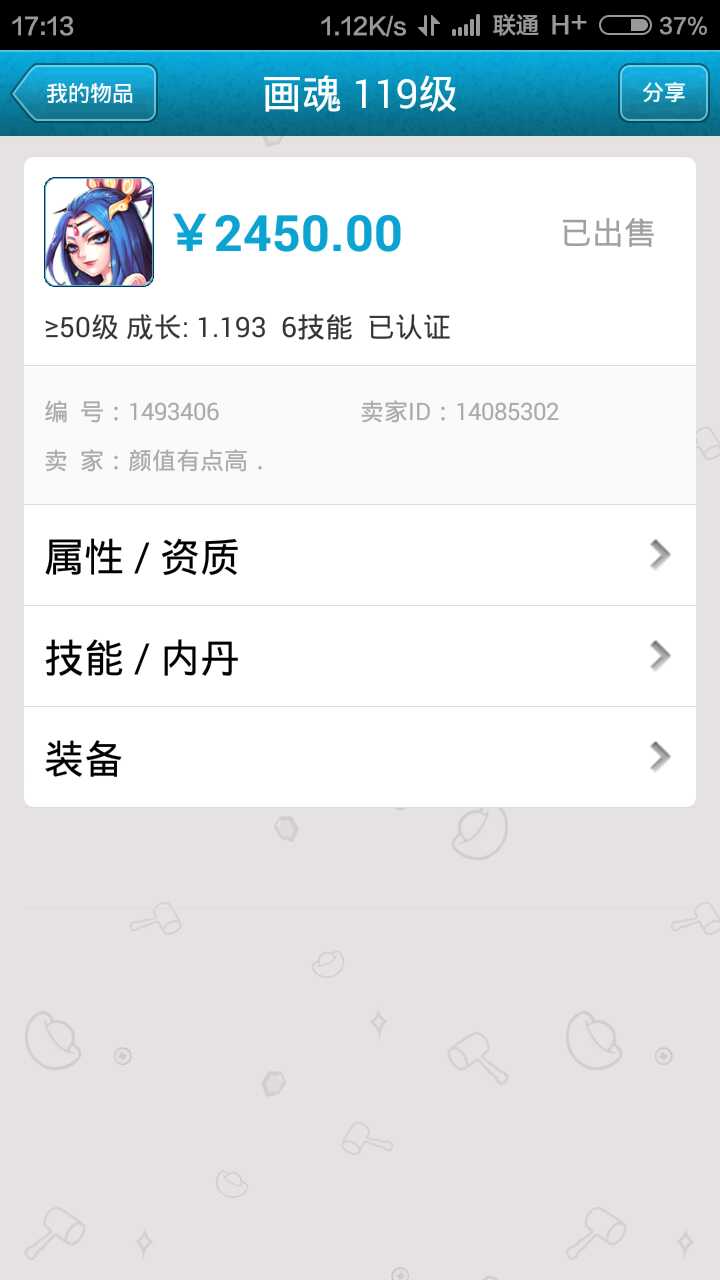Viewport: 720px width, 1280px height.
Task: Tap the 分享 share button
Action: pyautogui.click(x=663, y=93)
